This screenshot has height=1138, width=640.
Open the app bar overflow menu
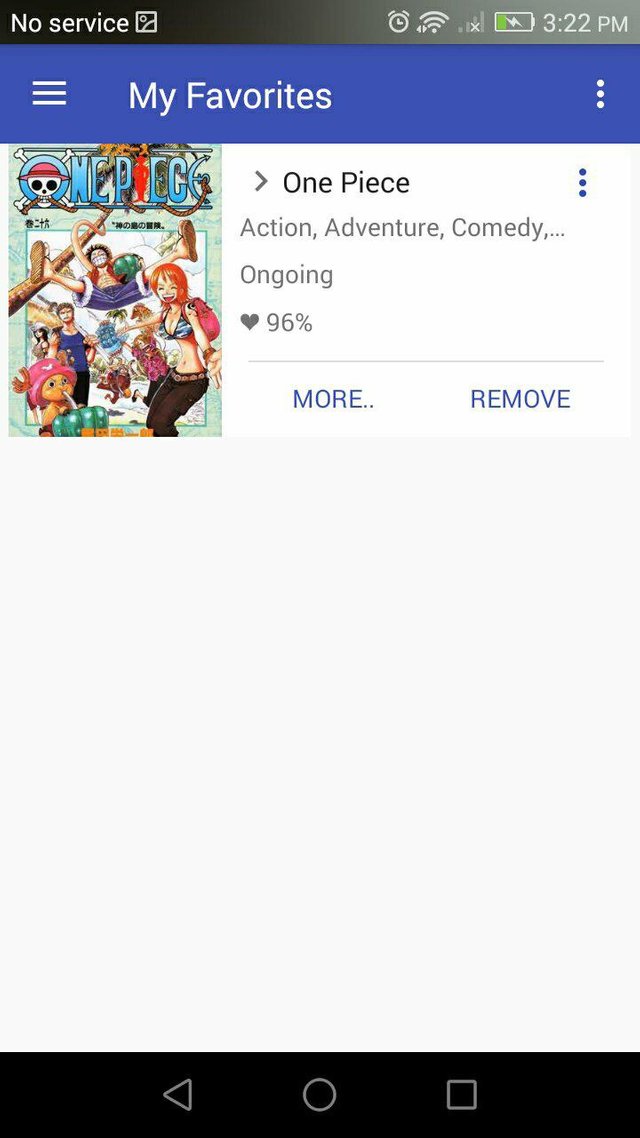pyautogui.click(x=600, y=95)
